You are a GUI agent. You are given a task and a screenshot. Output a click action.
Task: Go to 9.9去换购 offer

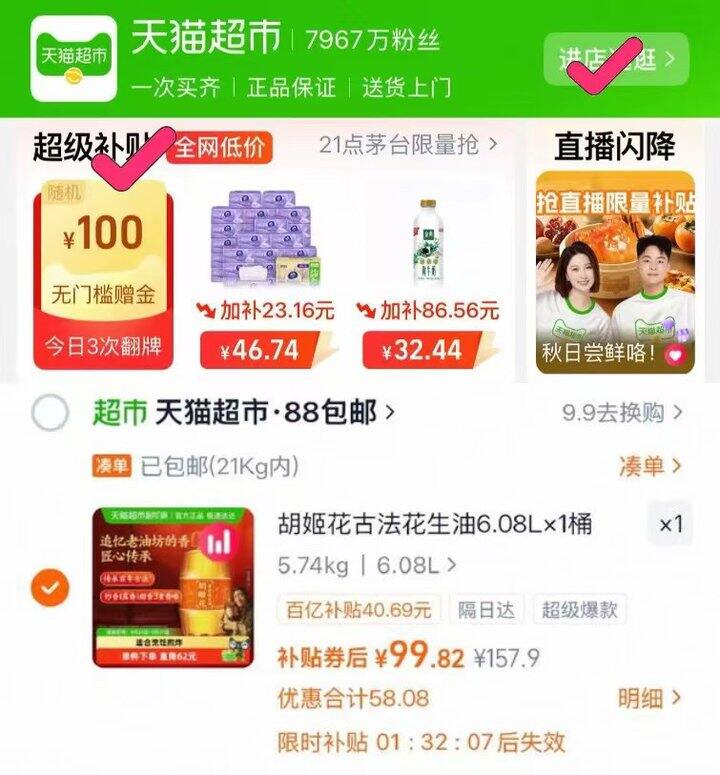[x=622, y=412]
